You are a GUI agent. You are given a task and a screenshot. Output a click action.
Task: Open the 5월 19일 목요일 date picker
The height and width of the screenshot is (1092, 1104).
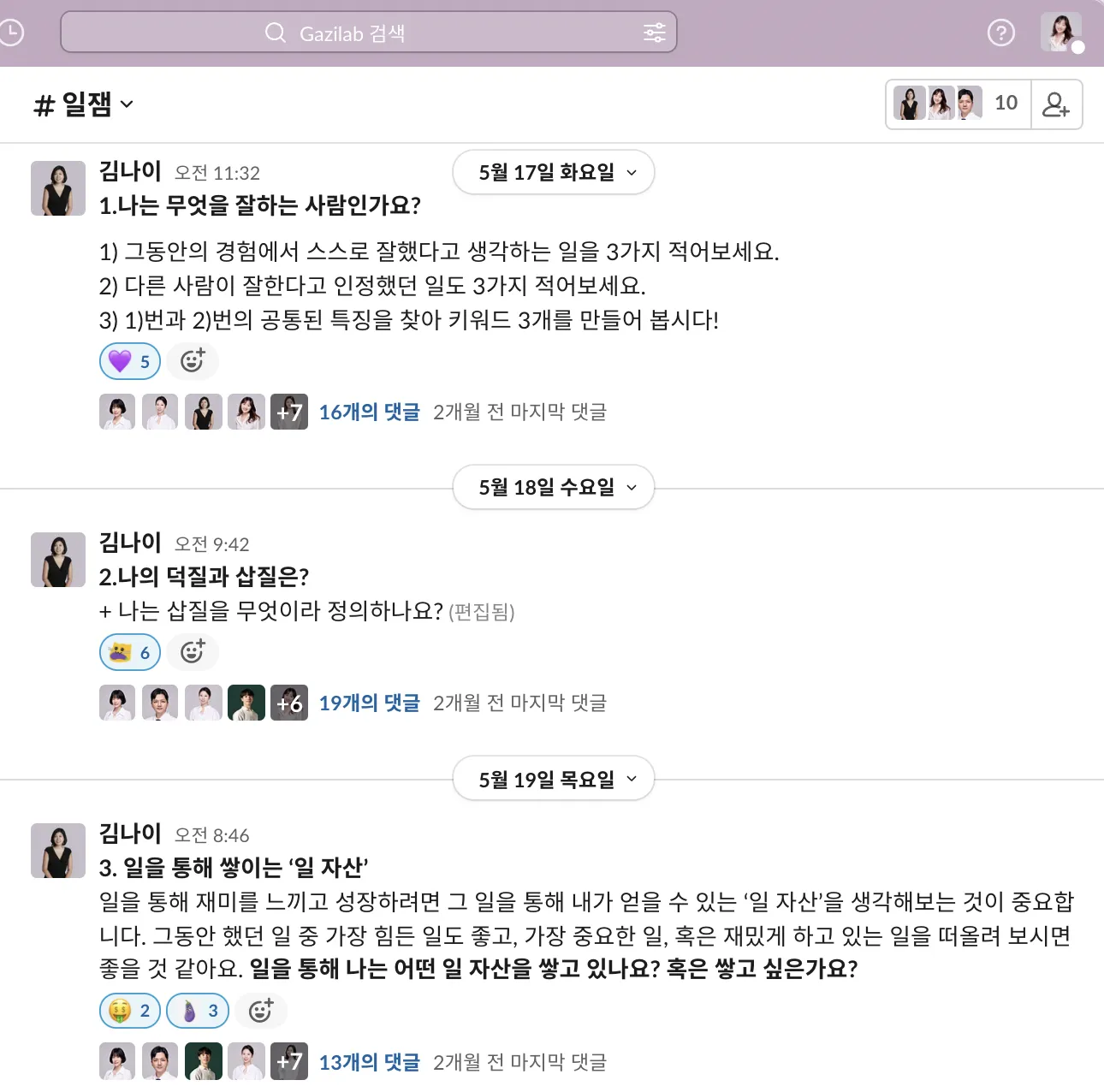(554, 780)
